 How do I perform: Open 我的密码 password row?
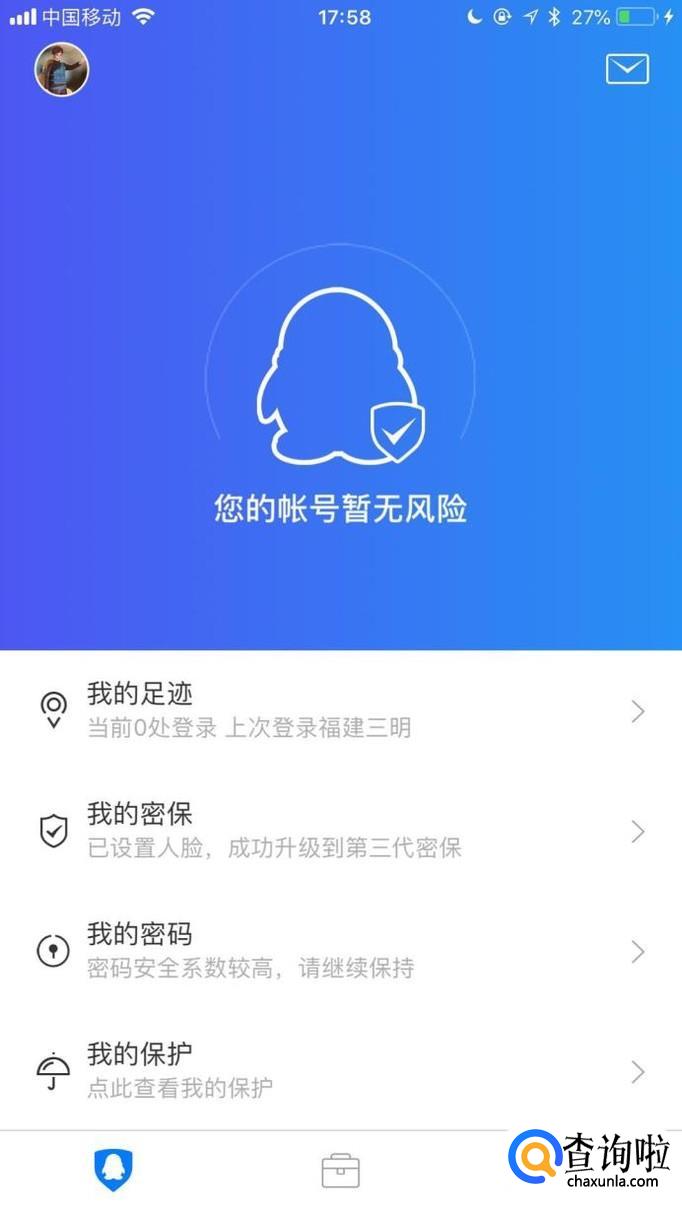[x=340, y=950]
